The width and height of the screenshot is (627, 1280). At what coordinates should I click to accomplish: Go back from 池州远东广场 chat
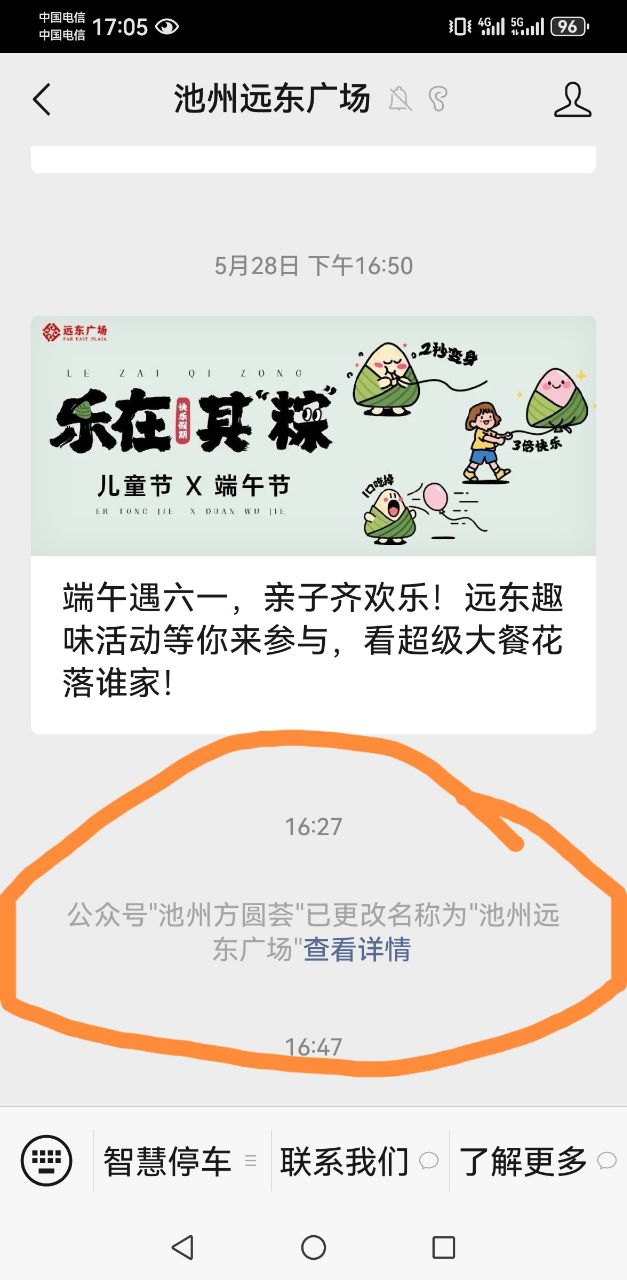click(41, 100)
